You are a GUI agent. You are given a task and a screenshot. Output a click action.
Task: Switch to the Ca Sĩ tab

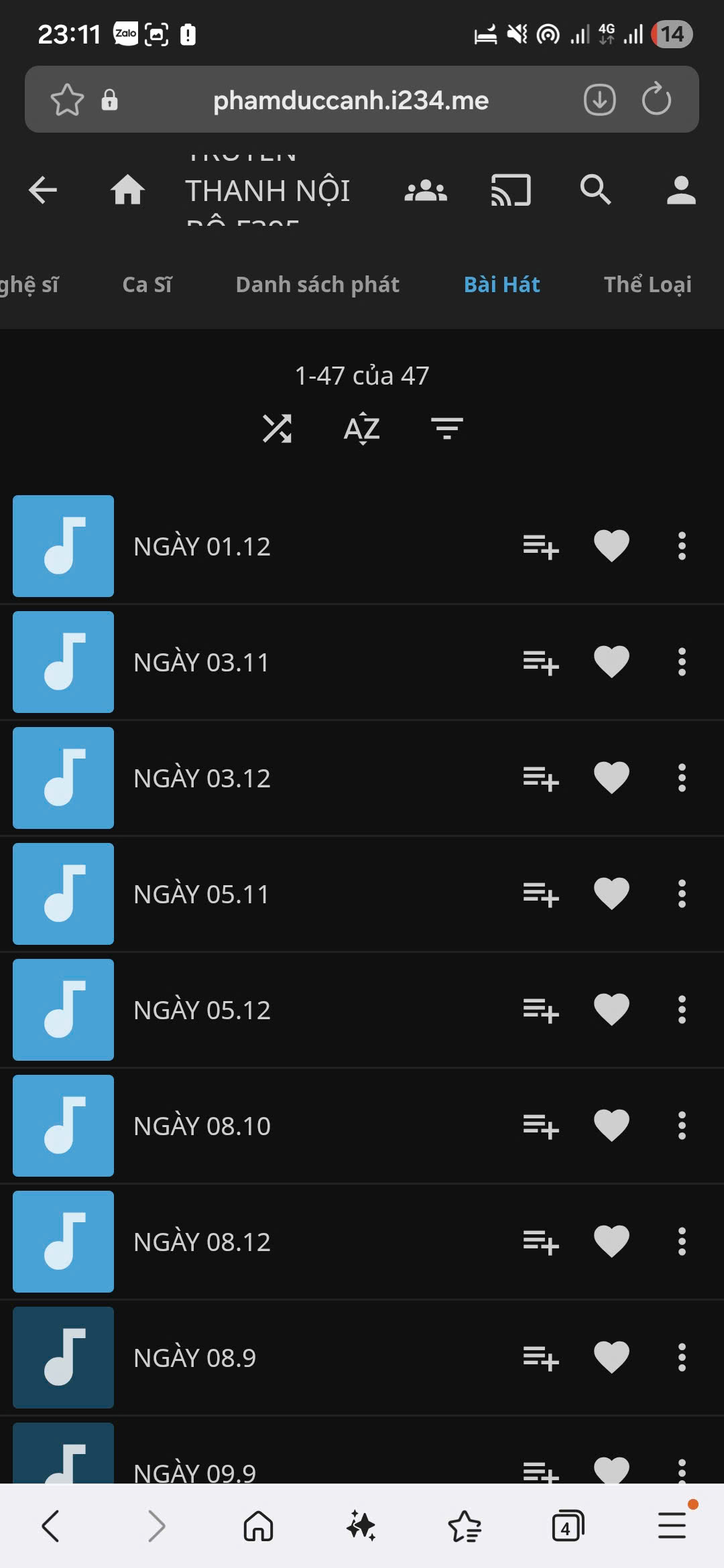click(147, 285)
